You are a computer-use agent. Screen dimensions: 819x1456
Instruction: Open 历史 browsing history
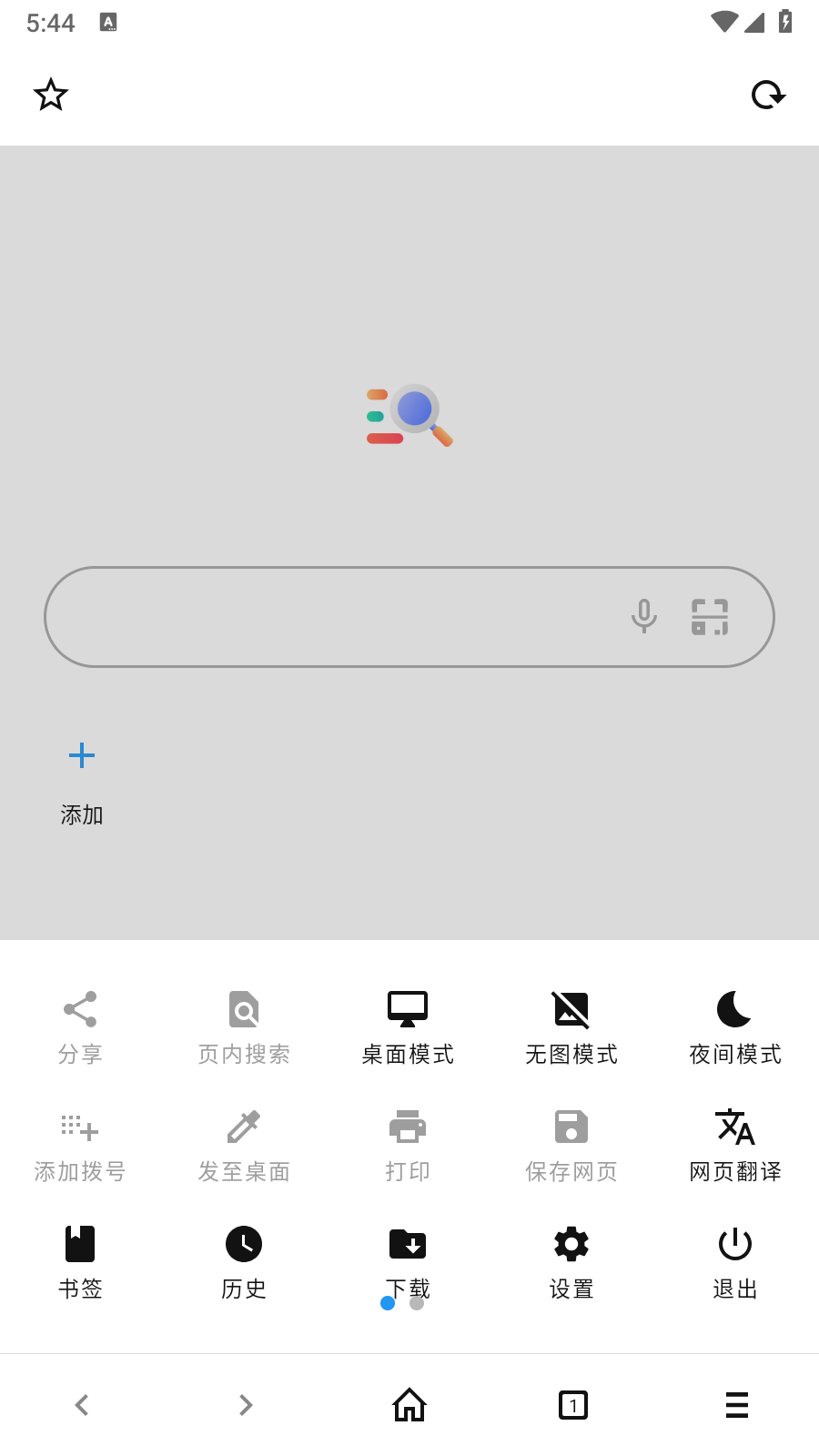(x=244, y=1261)
